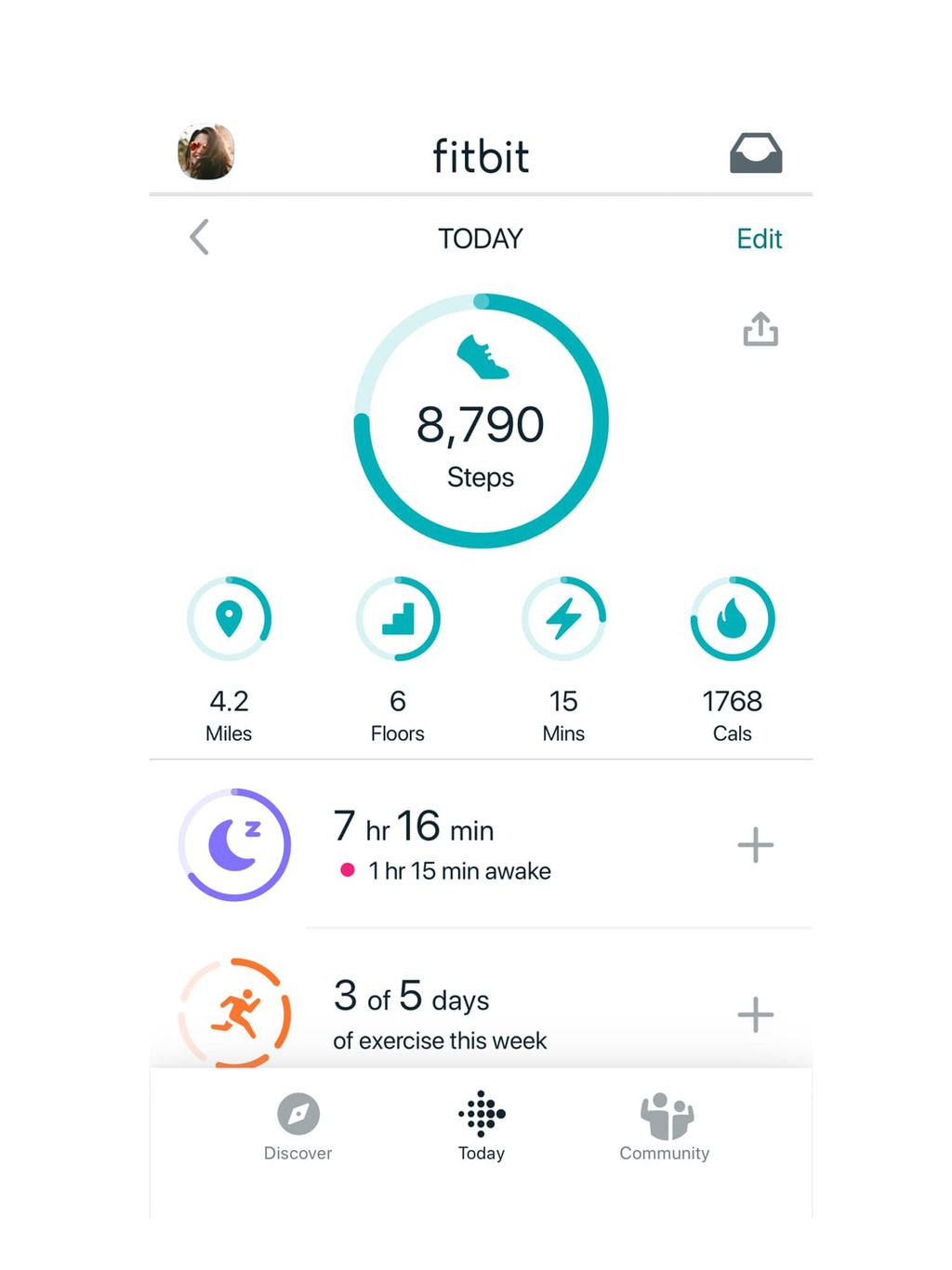This screenshot has width=952, height=1270.
Task: Open the notifications inbox icon
Action: click(756, 152)
